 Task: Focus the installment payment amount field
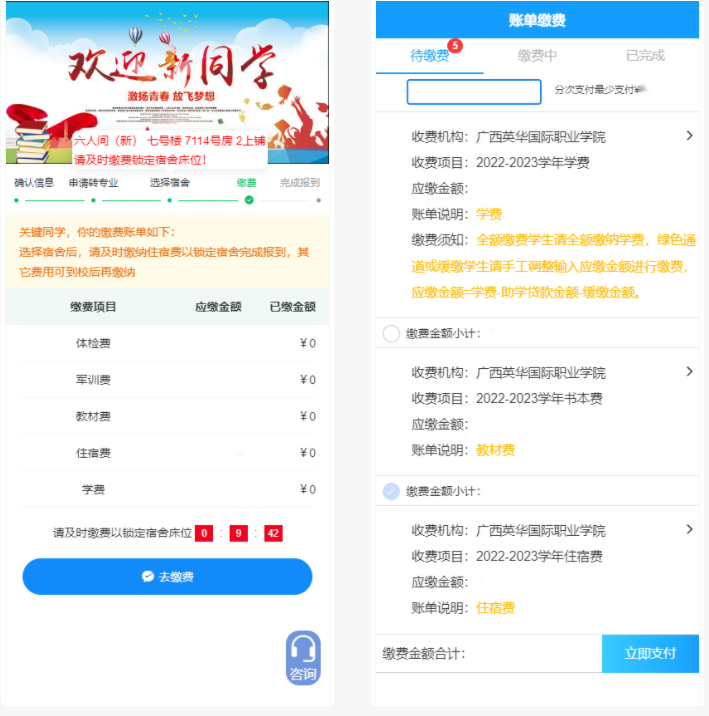click(474, 92)
